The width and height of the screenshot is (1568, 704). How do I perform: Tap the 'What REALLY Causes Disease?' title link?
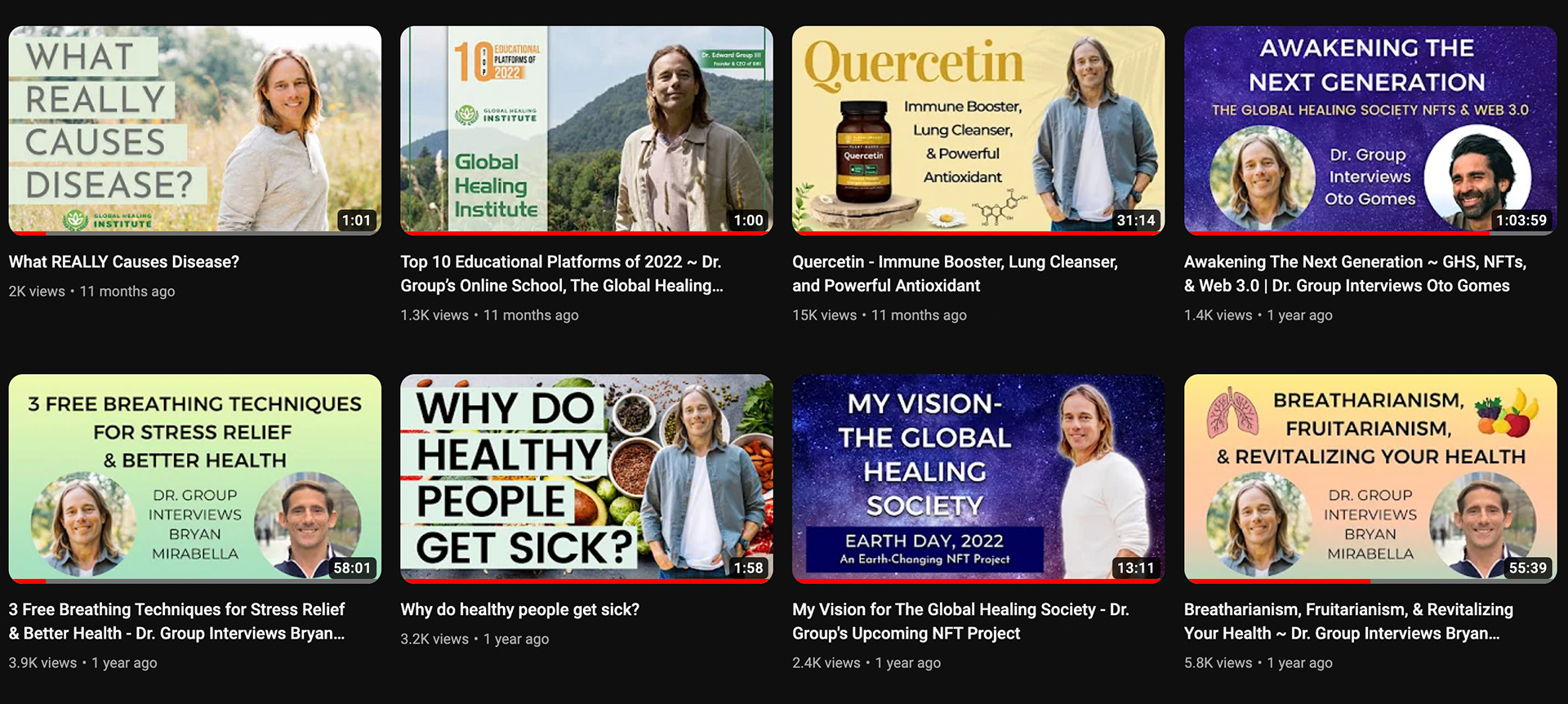[124, 262]
